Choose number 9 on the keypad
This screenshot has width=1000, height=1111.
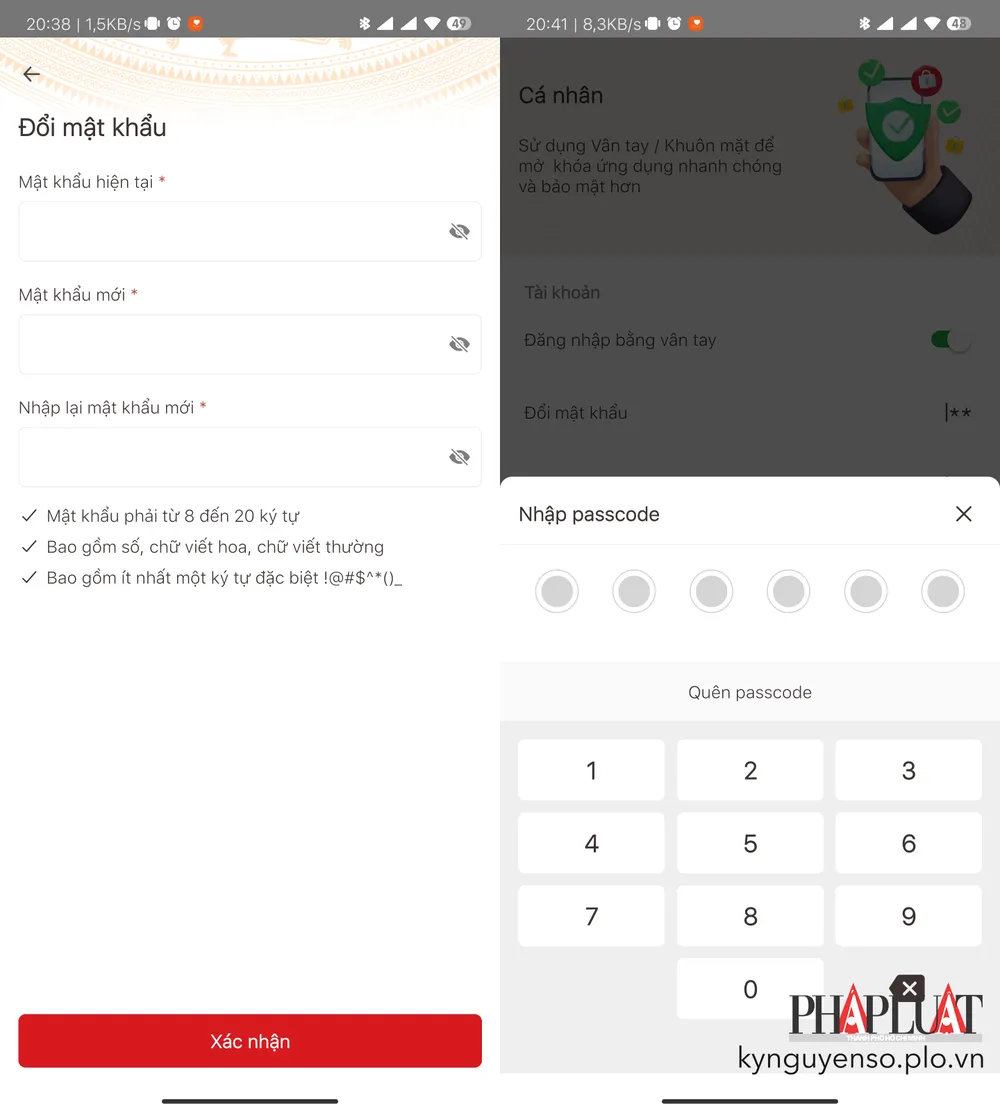click(908, 916)
